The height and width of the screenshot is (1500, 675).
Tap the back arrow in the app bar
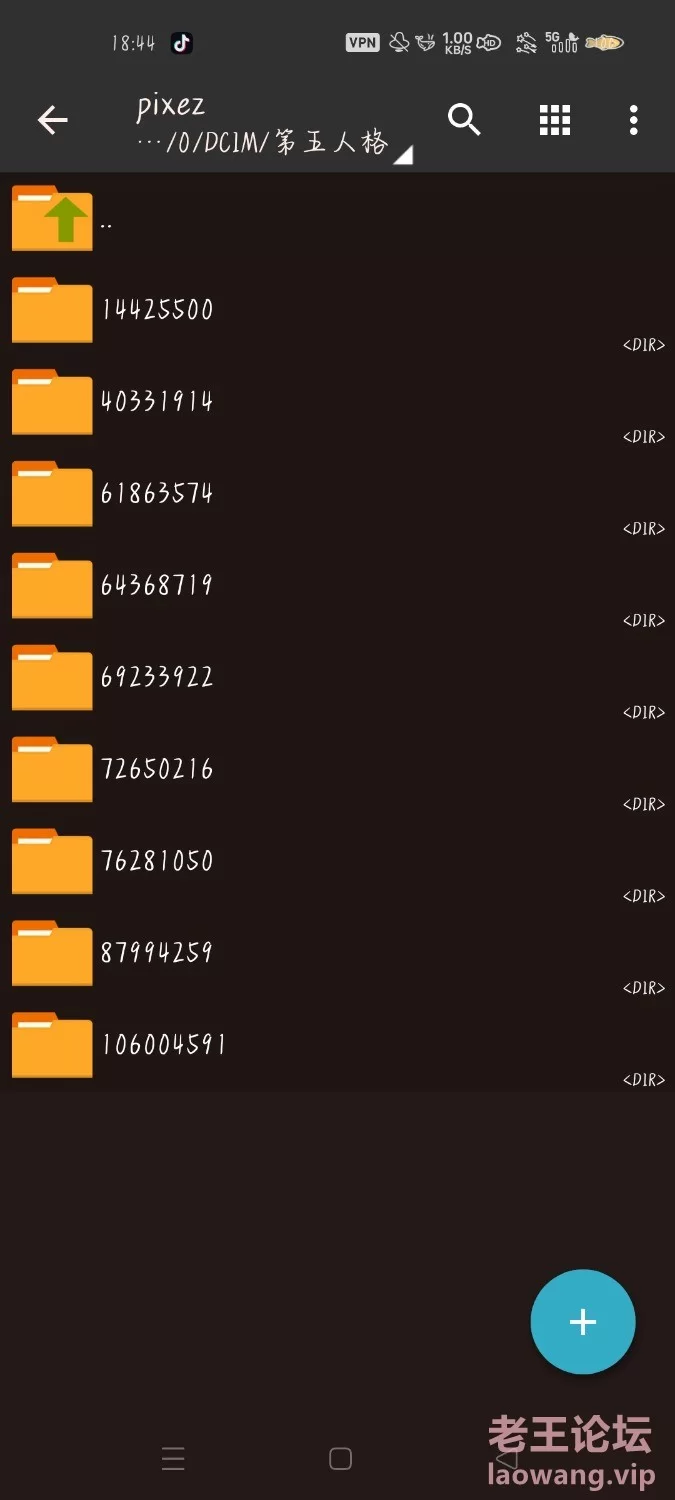[52, 120]
